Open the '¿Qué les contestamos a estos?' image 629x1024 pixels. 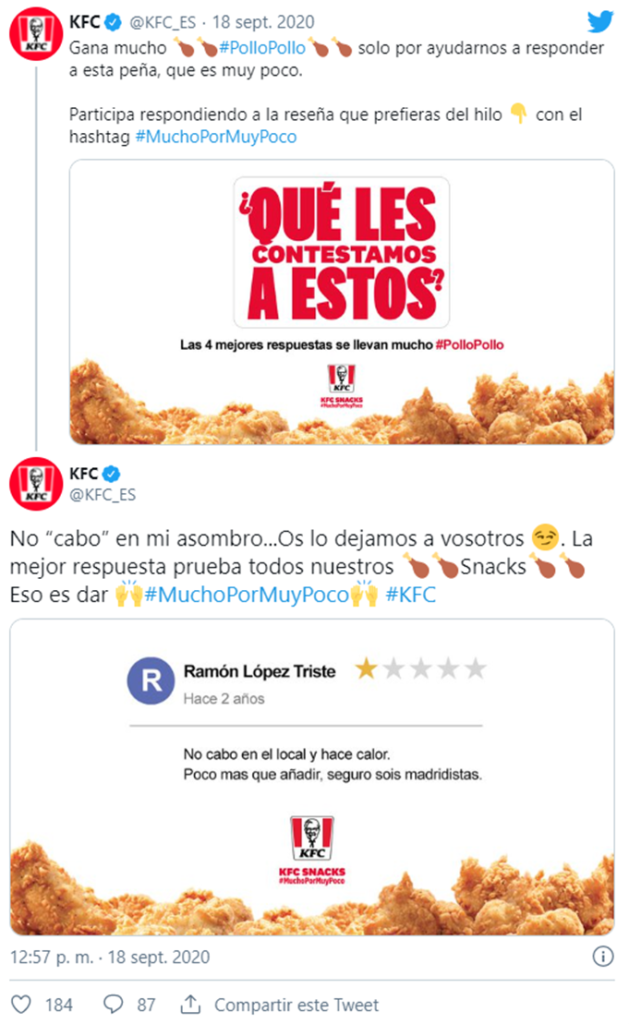point(341,301)
